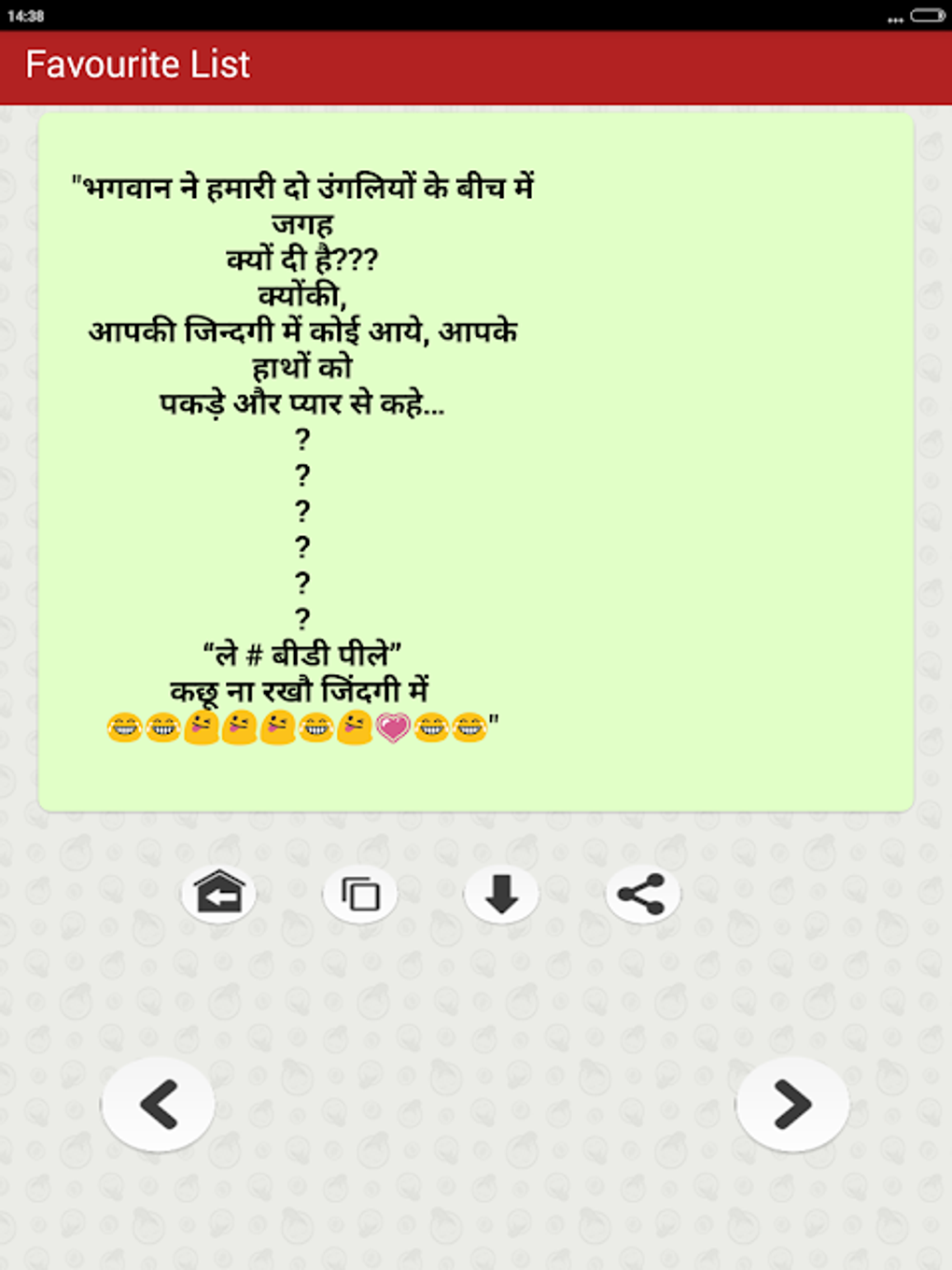Viewport: 952px width, 1270px height.
Task: Tap the download arrow icon
Action: click(501, 894)
